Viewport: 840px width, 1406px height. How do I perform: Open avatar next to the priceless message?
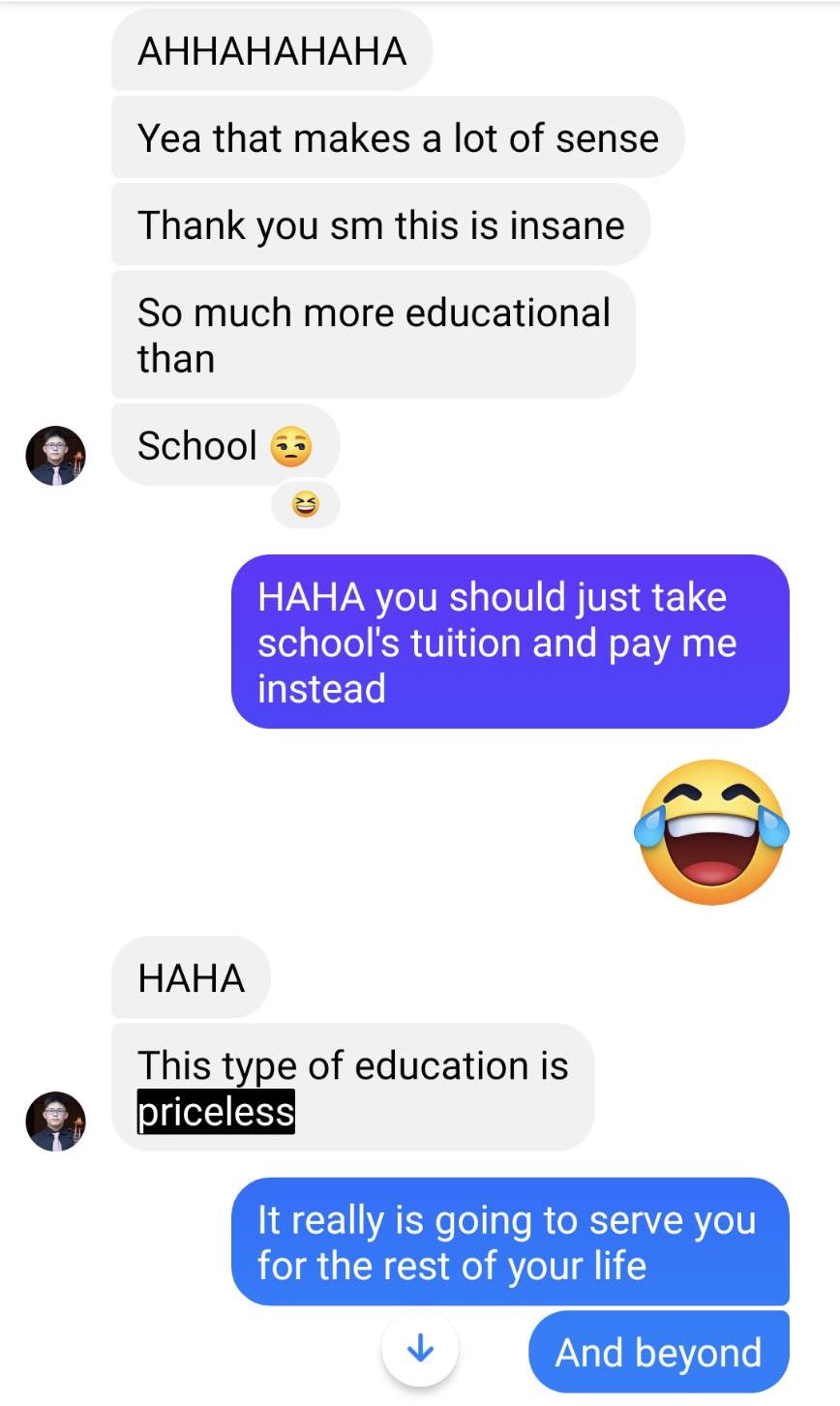pos(55,1122)
